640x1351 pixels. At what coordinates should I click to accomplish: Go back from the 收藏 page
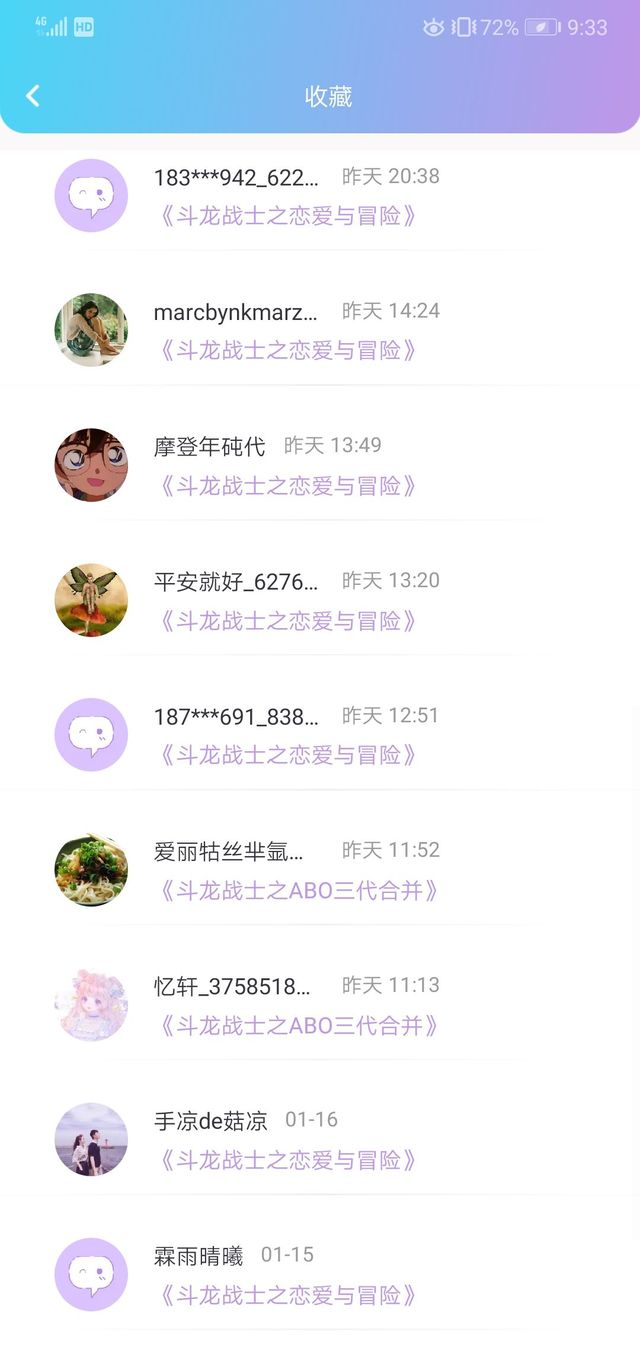click(x=33, y=96)
